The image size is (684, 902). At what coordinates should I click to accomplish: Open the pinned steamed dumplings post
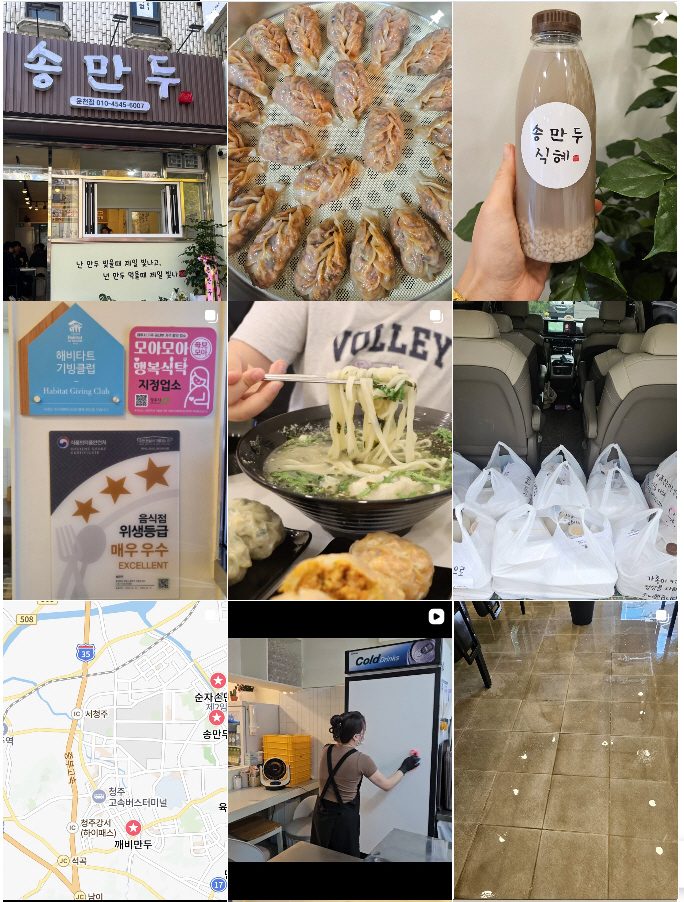tap(339, 151)
